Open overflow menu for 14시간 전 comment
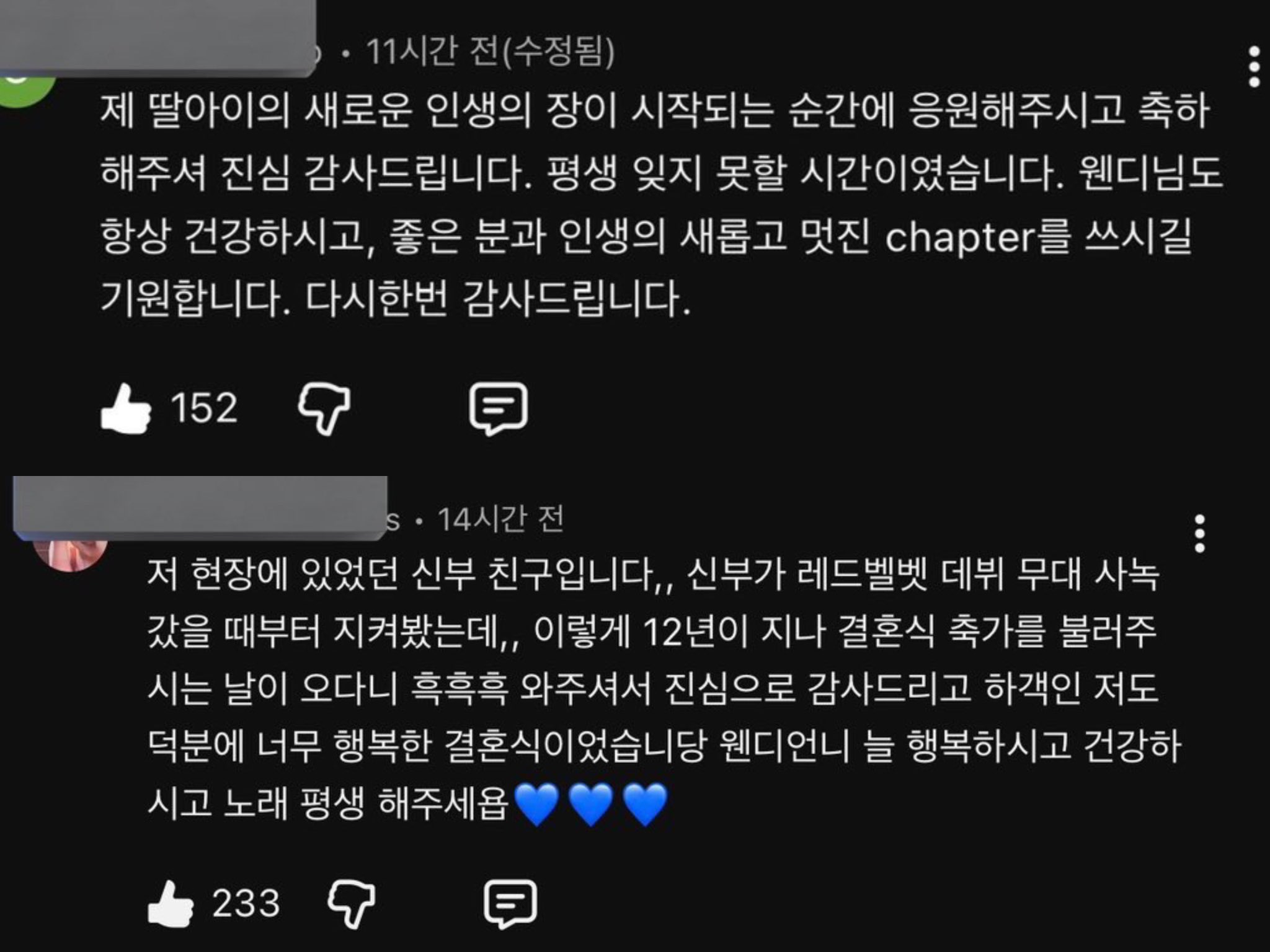This screenshot has width=1270, height=952. point(1200,533)
